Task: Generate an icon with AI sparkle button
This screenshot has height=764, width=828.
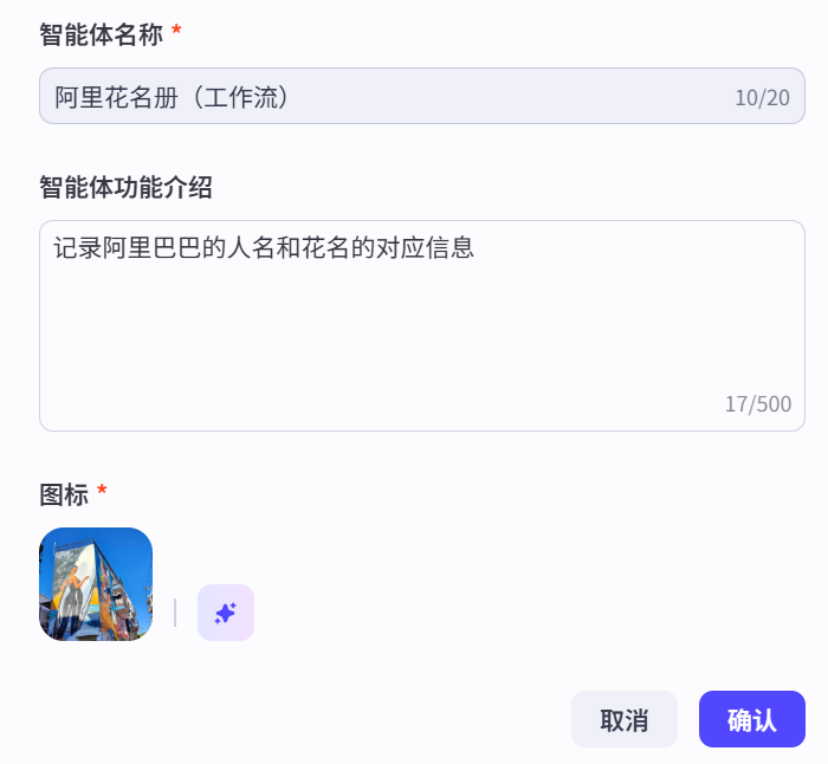Action: click(226, 612)
